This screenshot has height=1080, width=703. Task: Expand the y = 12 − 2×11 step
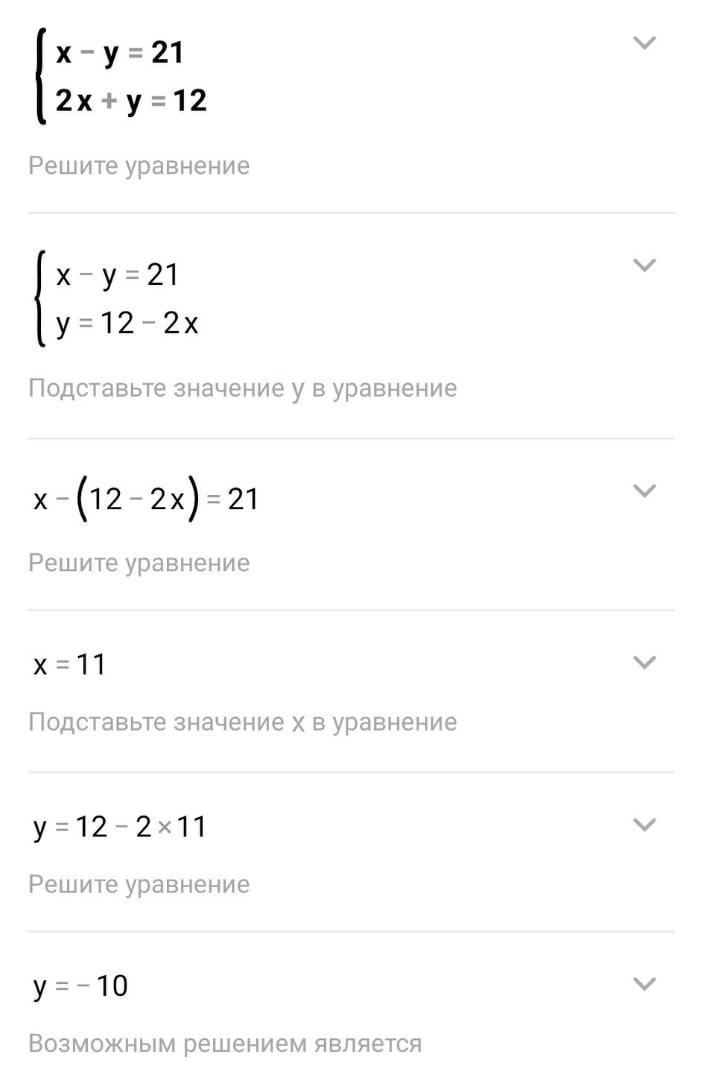tap(645, 824)
